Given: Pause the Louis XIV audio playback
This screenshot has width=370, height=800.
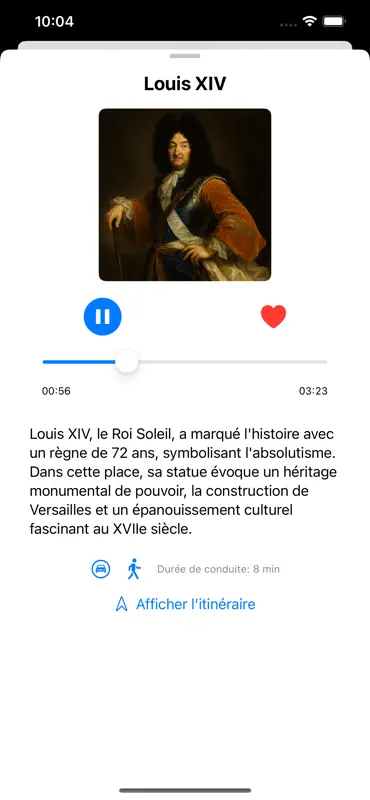Looking at the screenshot, I should coord(103,316).
